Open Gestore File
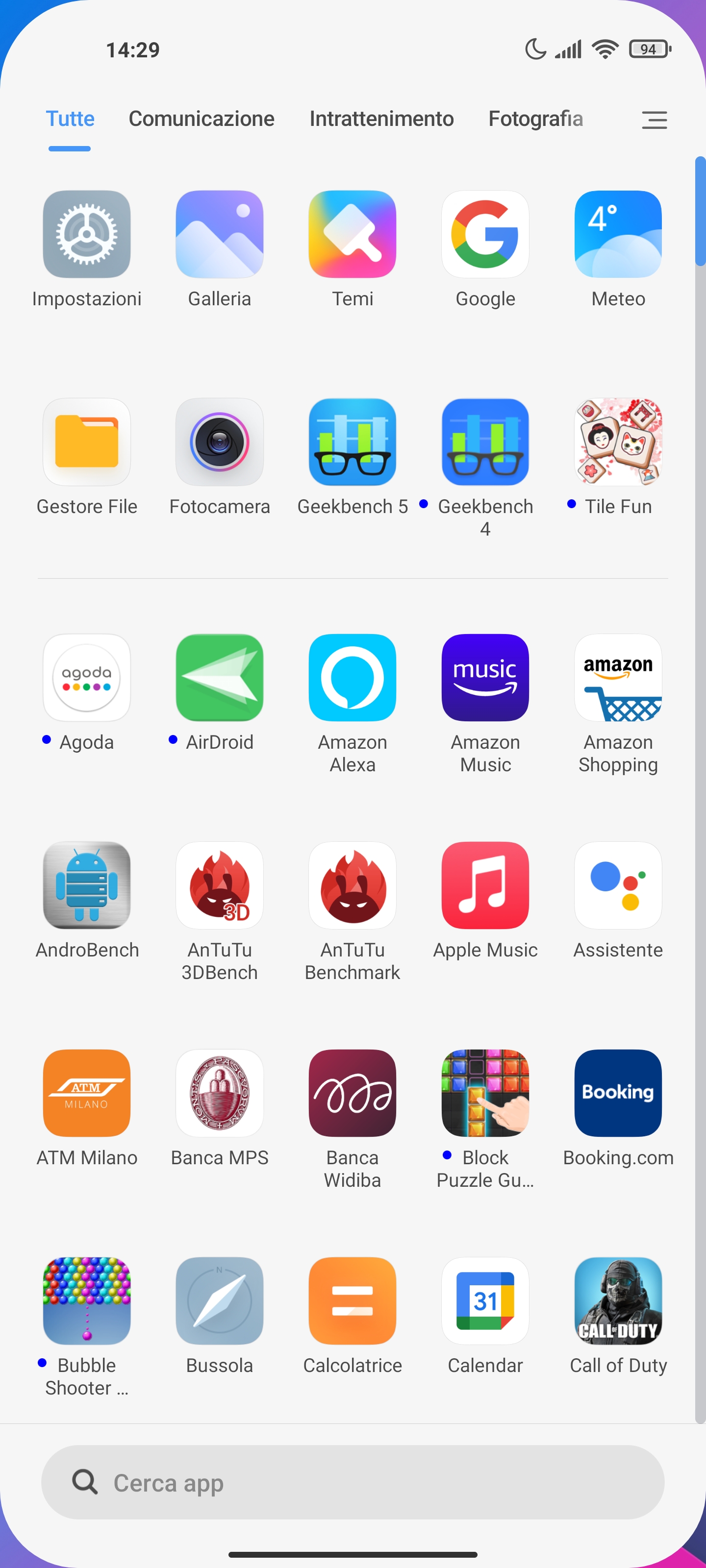The width and height of the screenshot is (706, 1568). (86, 442)
